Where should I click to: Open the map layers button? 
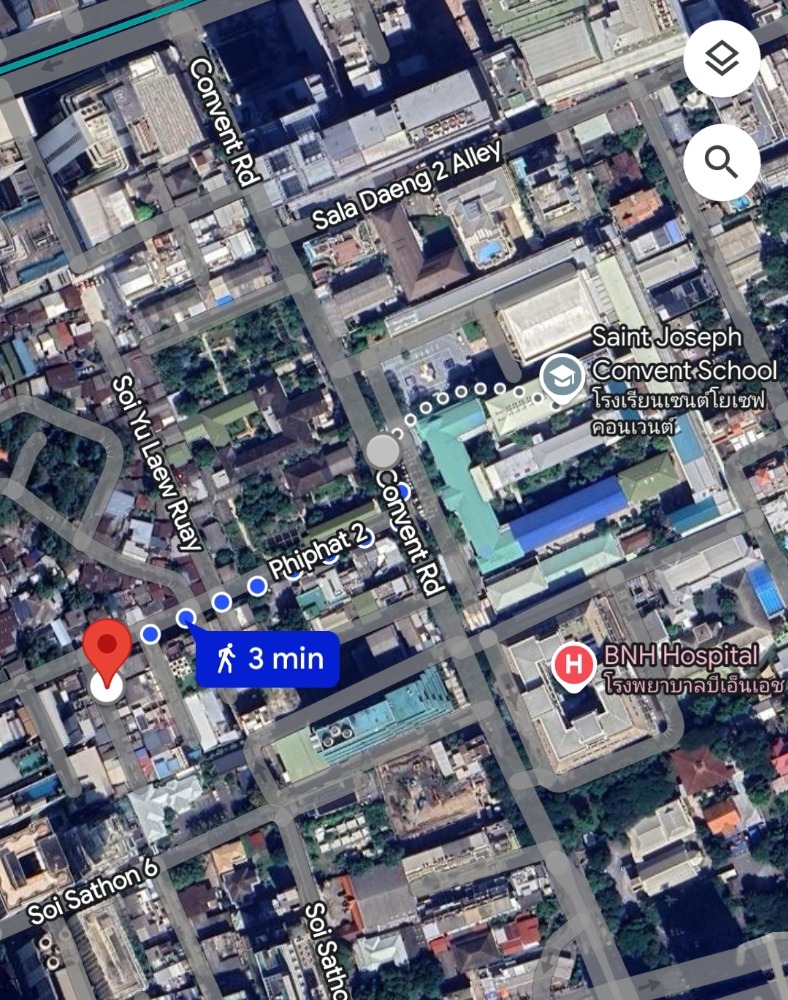click(722, 59)
